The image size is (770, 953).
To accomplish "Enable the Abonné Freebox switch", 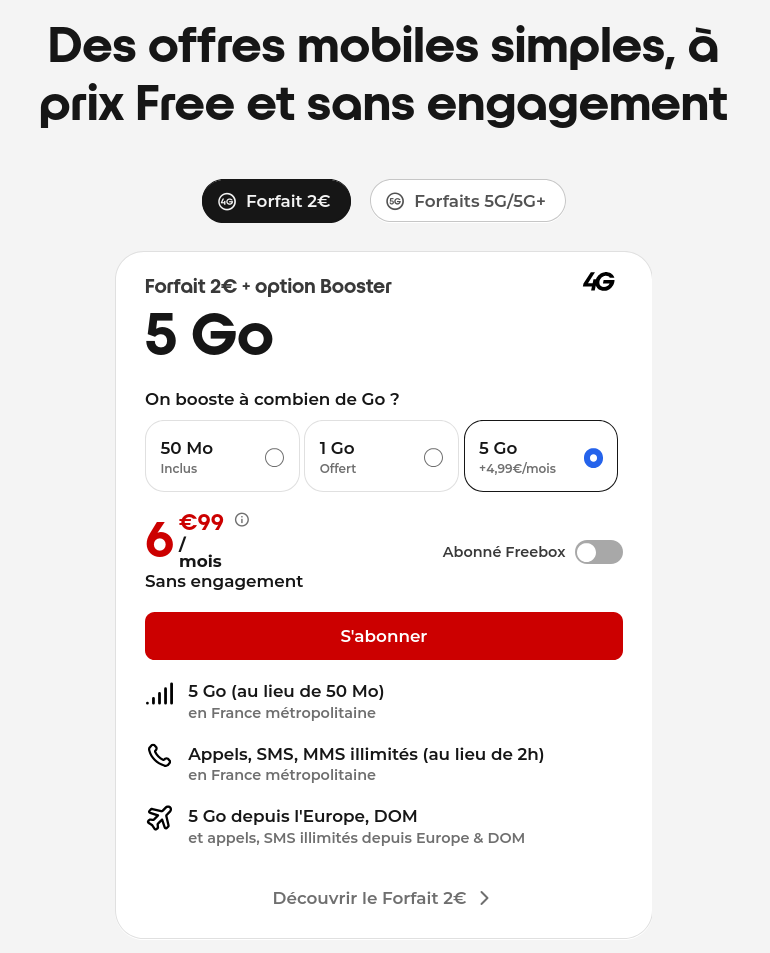I will [598, 552].
